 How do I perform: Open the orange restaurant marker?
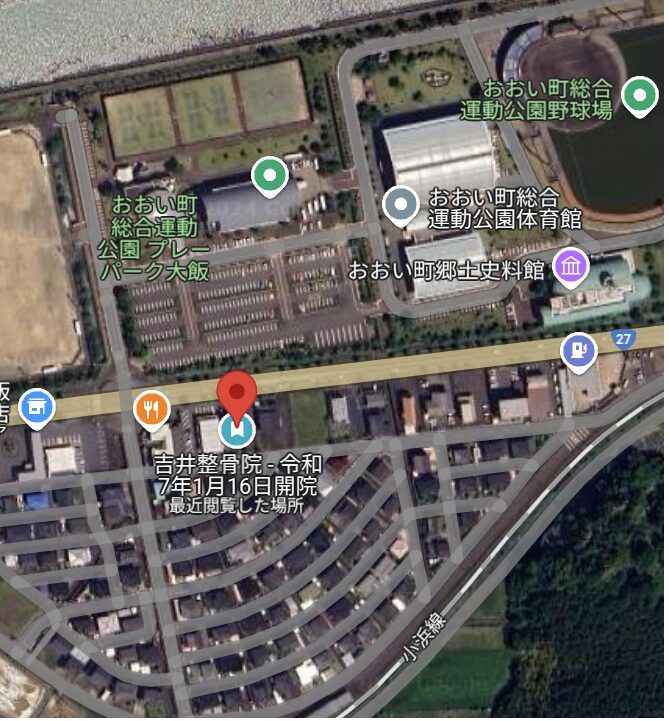[151, 408]
